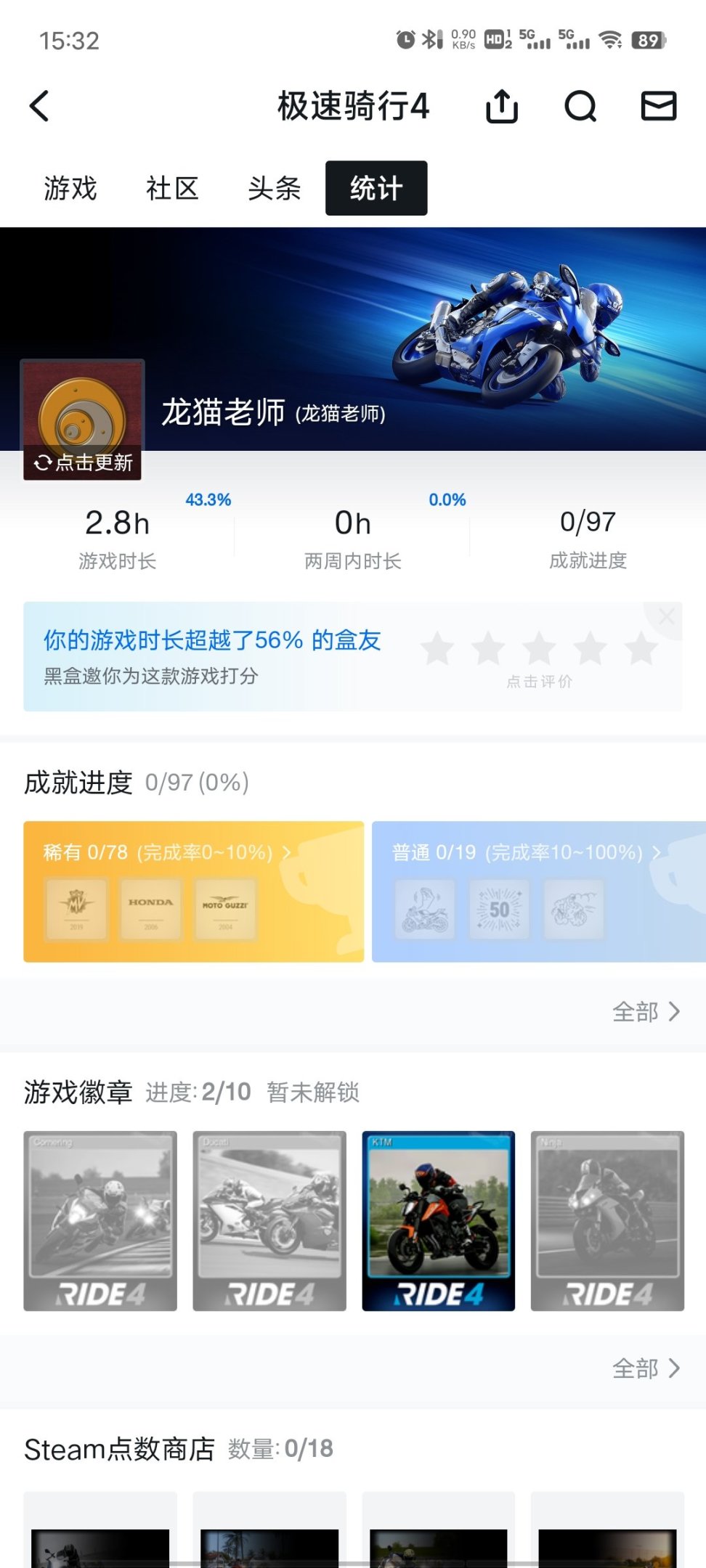The height and width of the screenshot is (1568, 706).
Task: Open the Cornering badge card
Action: 100,1220
